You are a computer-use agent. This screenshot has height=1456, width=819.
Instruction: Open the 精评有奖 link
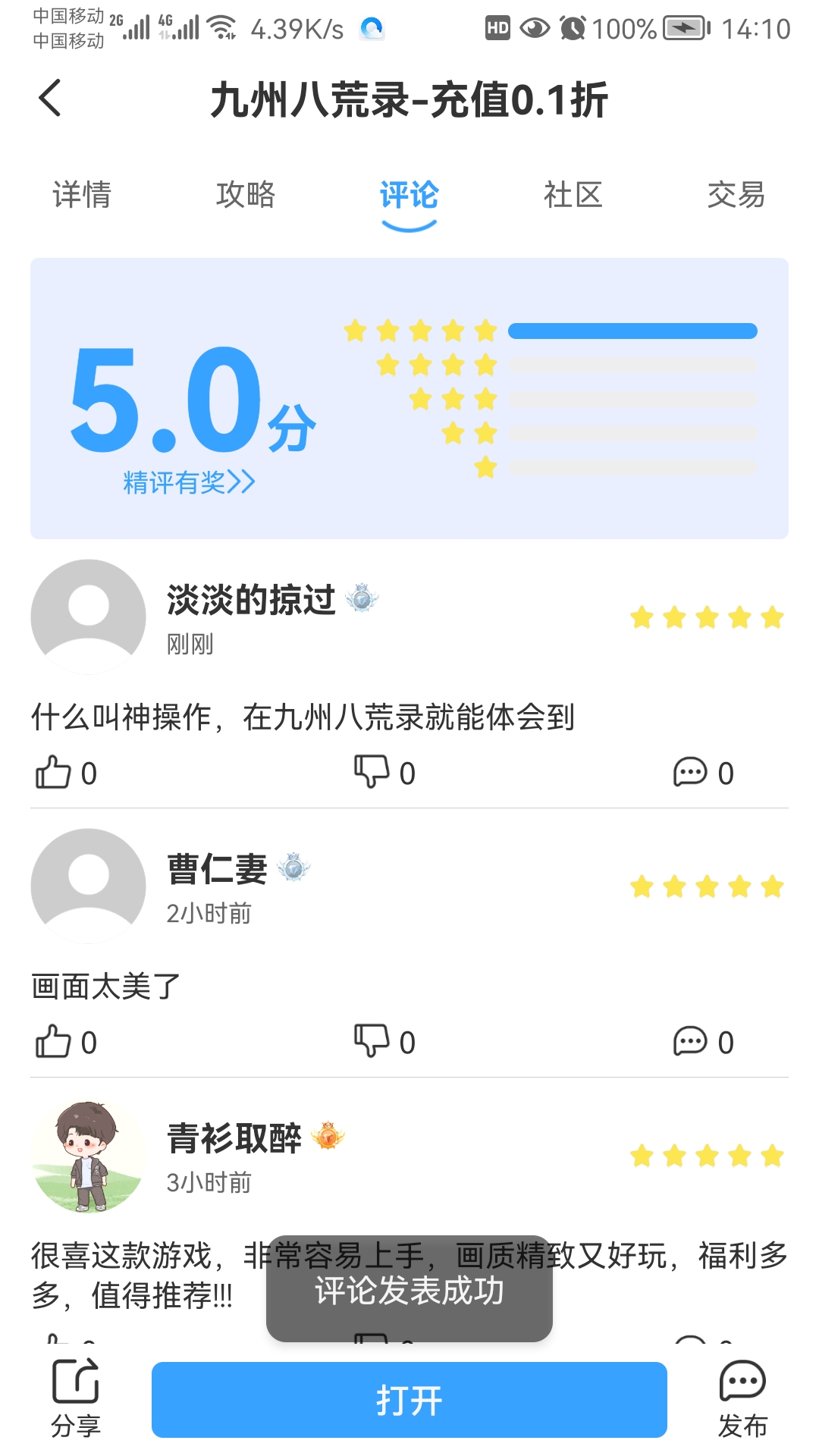pos(189,482)
